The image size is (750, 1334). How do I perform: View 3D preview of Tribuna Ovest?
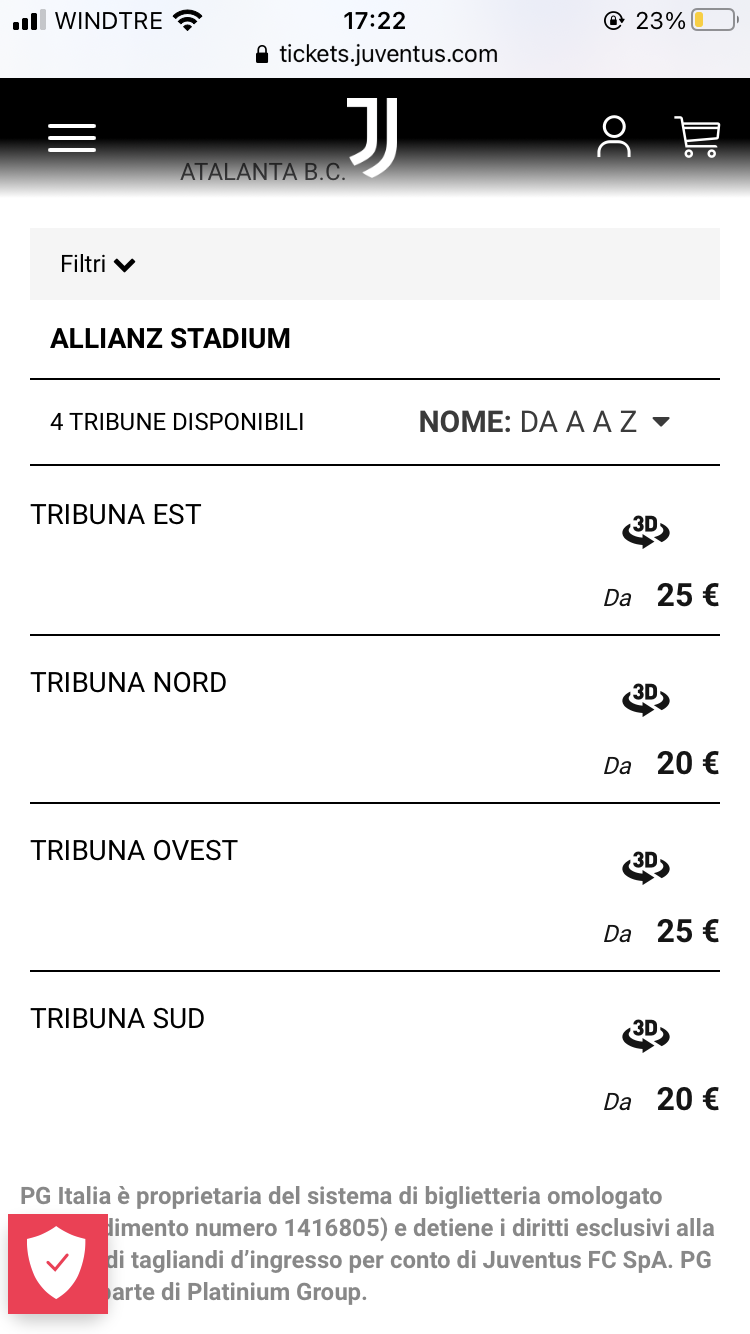coord(645,867)
